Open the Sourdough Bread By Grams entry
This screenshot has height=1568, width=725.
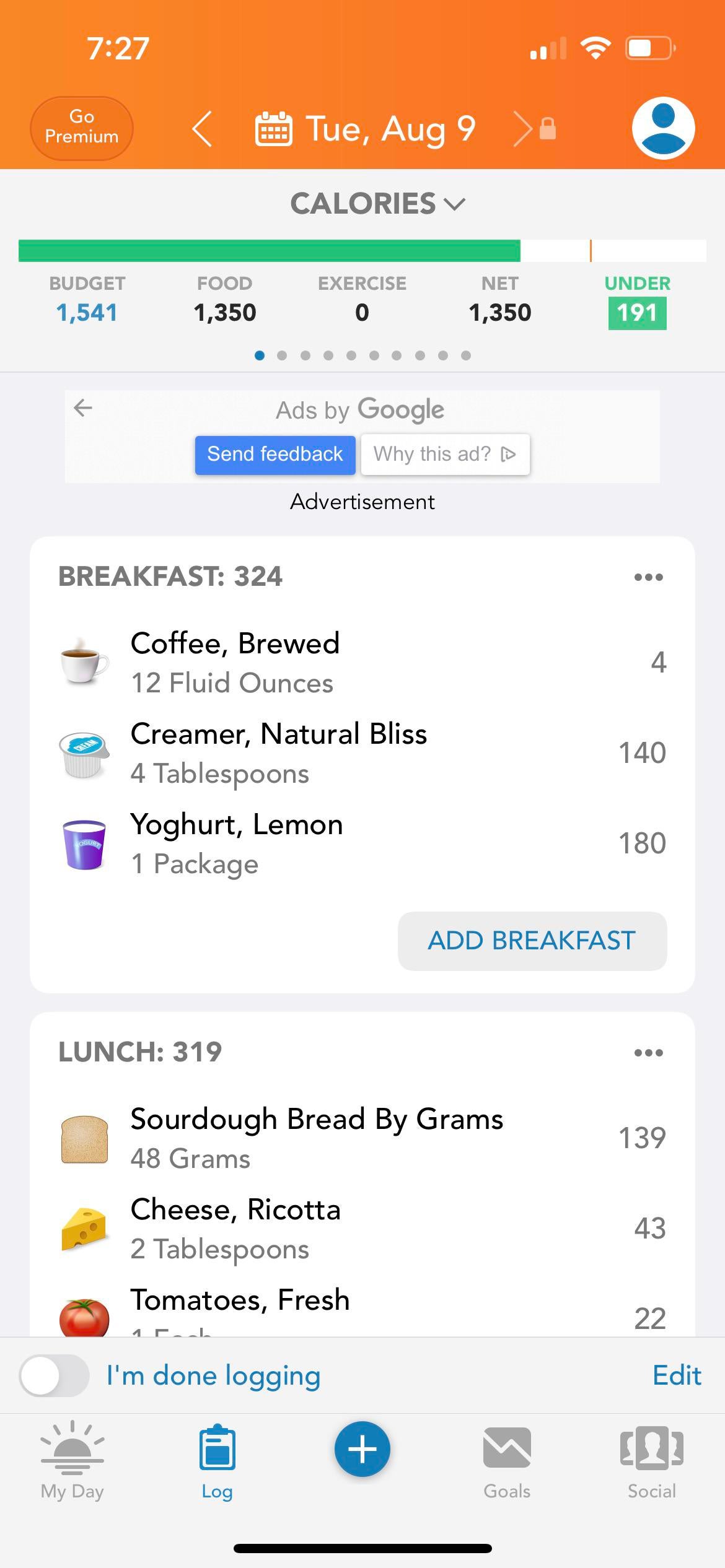pyautogui.click(x=362, y=1138)
